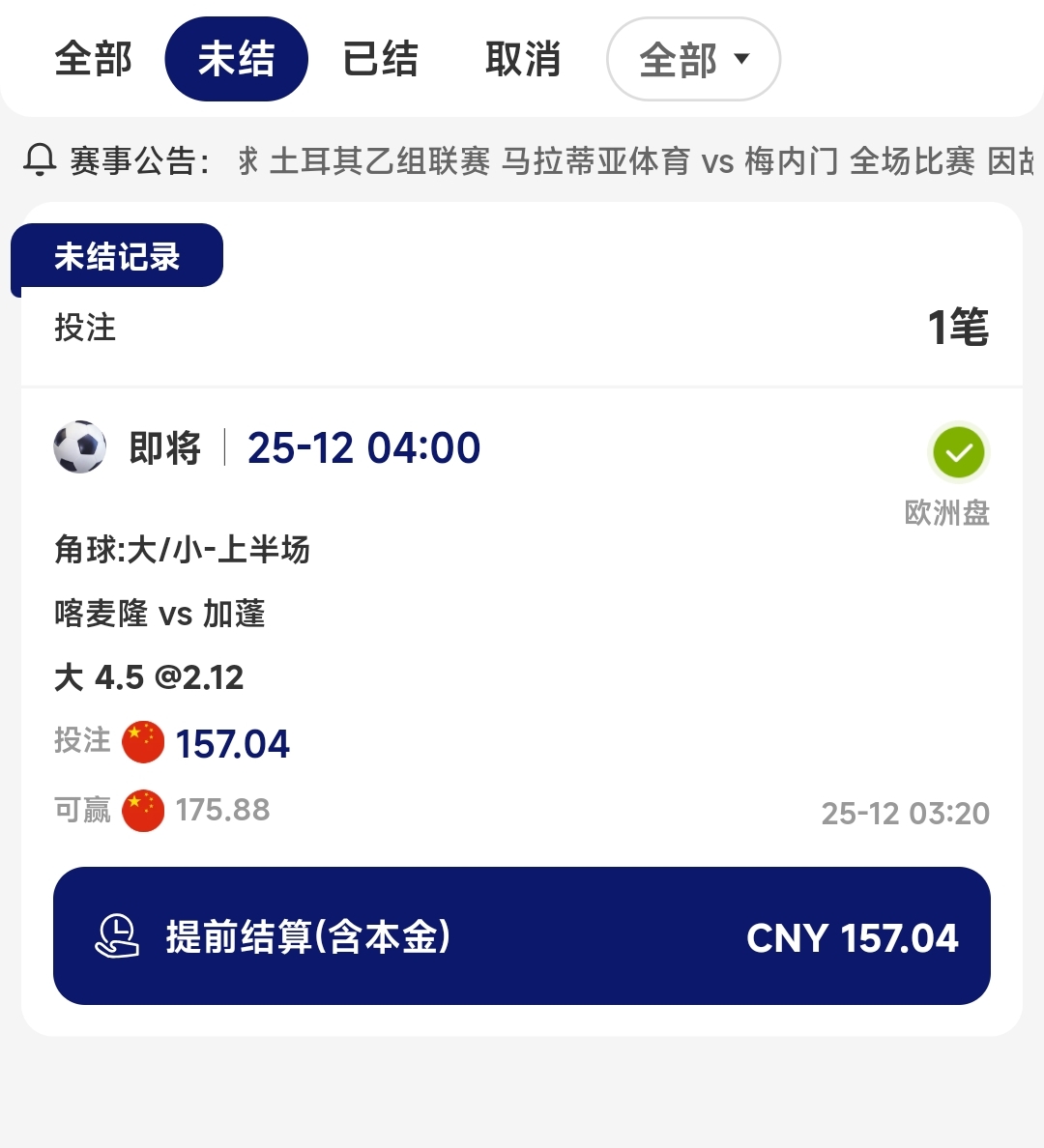The height and width of the screenshot is (1148, 1044).
Task: Click the China flag beside the 可赢 amount
Action: click(x=142, y=810)
